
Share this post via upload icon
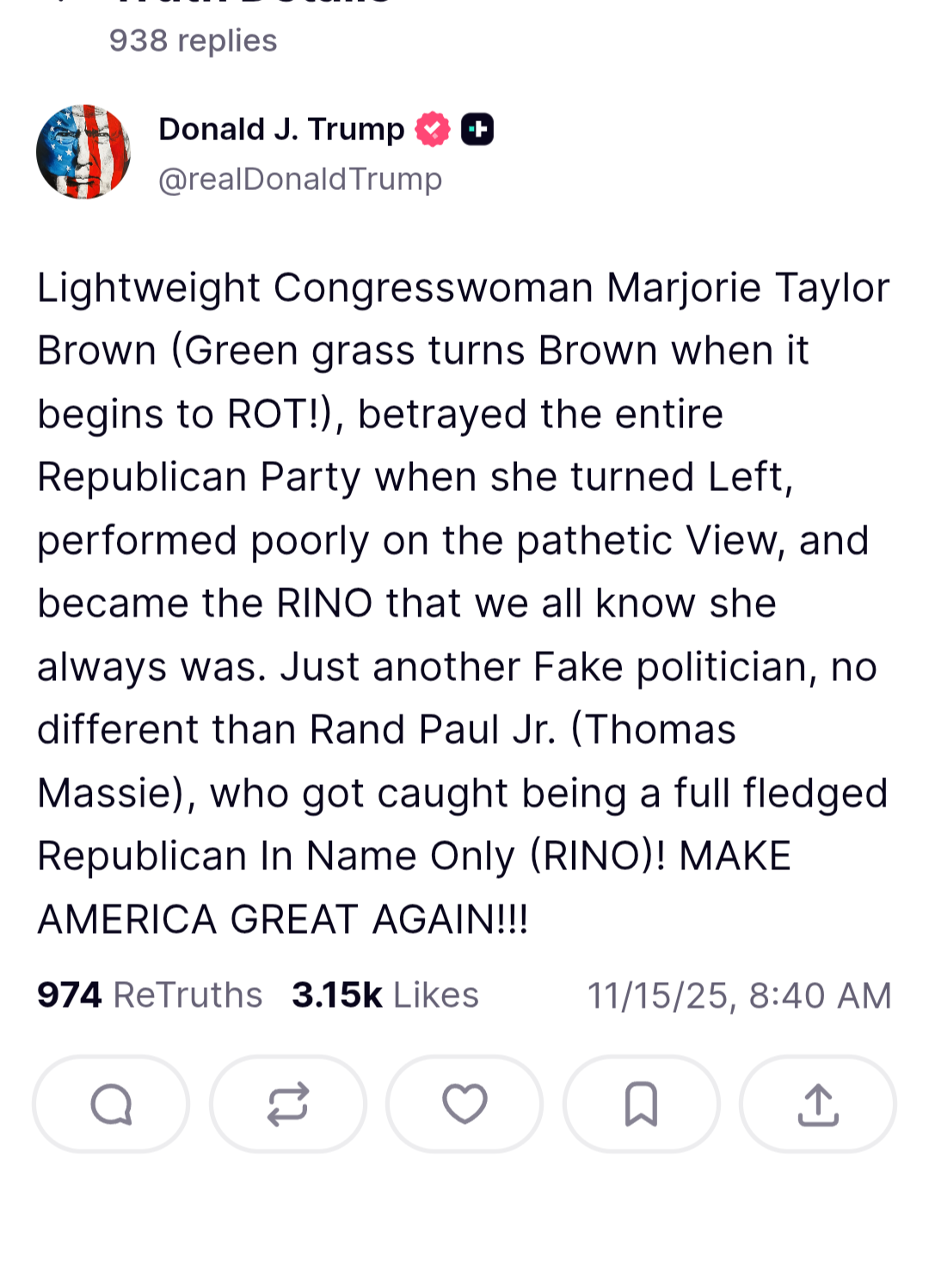pyautogui.click(x=818, y=1104)
